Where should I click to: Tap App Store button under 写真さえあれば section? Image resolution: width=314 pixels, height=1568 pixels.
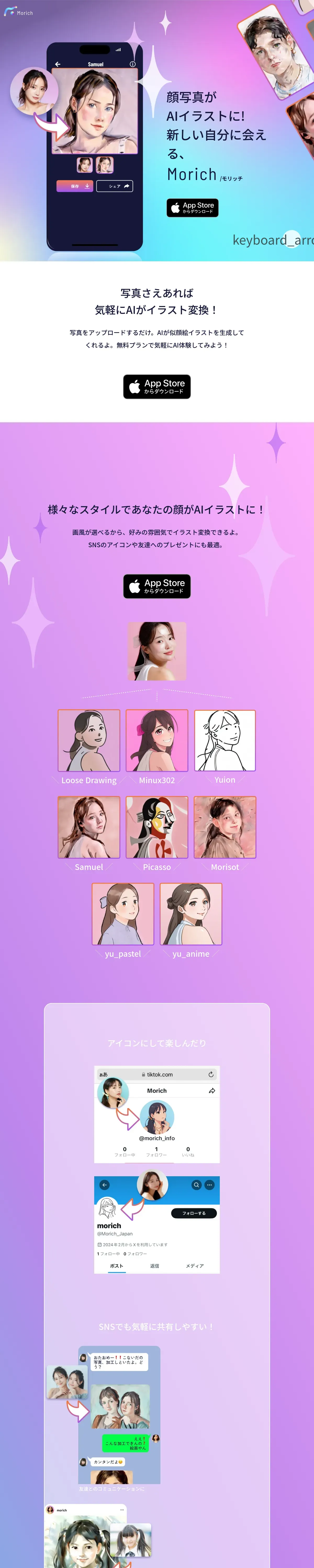[x=157, y=387]
